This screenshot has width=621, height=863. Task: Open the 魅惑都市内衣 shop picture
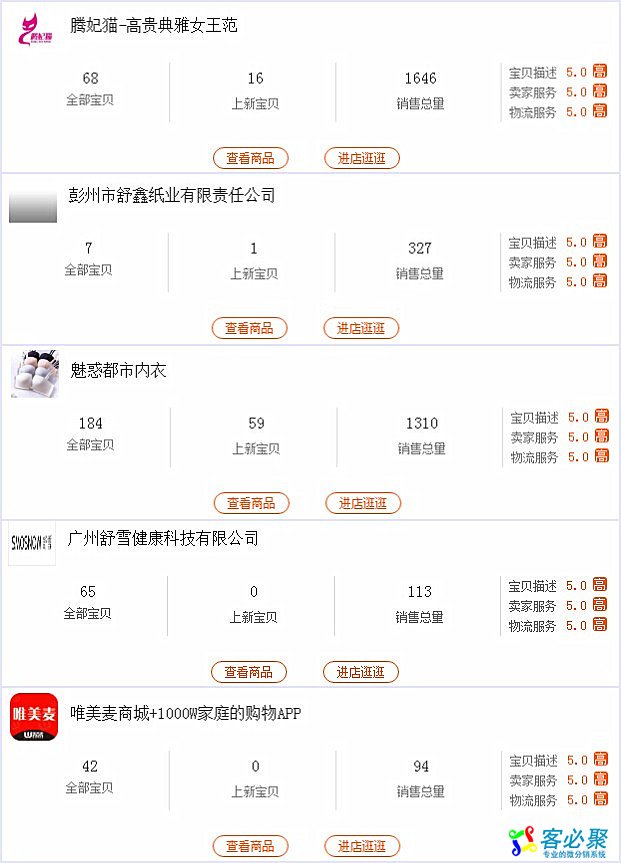click(34, 373)
